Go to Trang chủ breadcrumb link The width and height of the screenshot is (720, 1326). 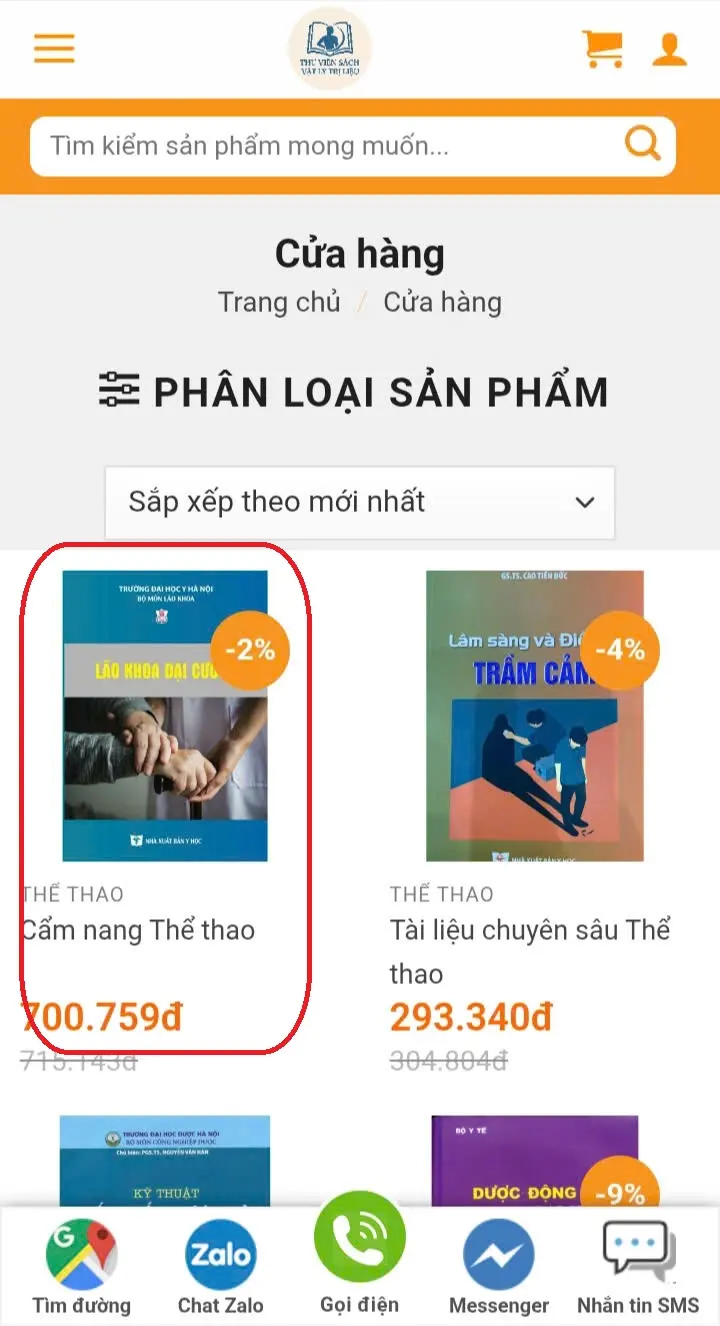click(x=279, y=302)
